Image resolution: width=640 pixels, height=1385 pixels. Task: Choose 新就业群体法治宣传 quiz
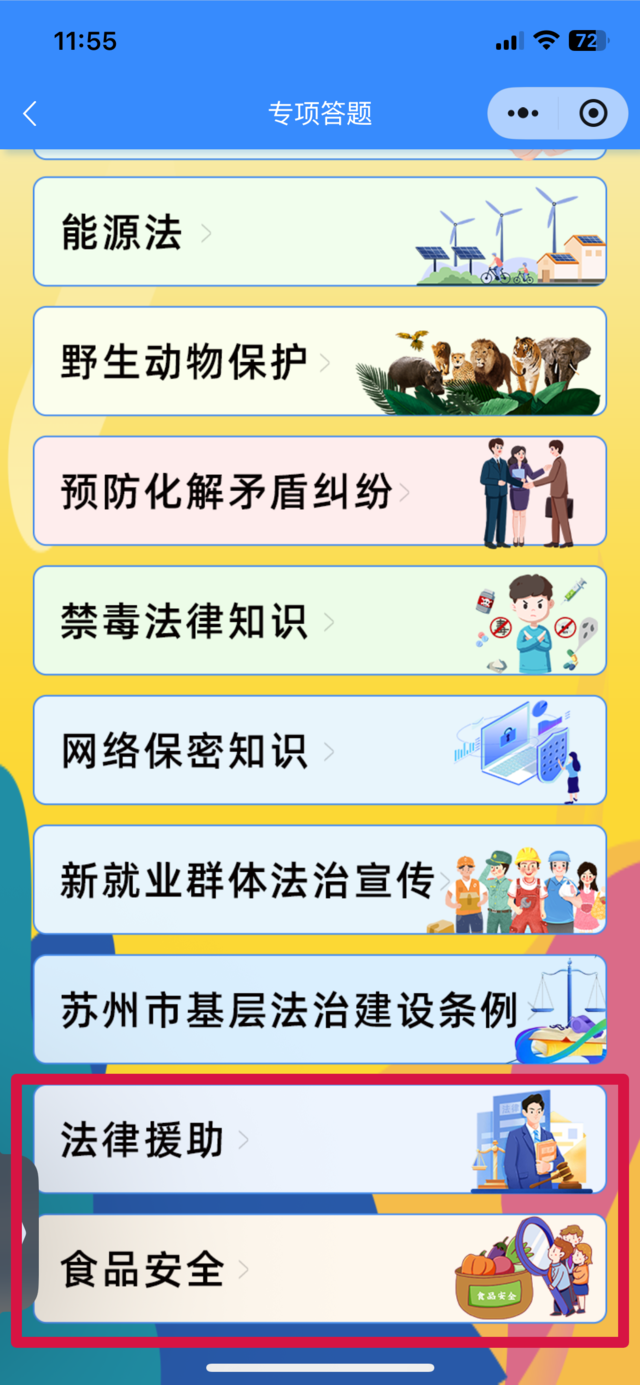pos(319,880)
